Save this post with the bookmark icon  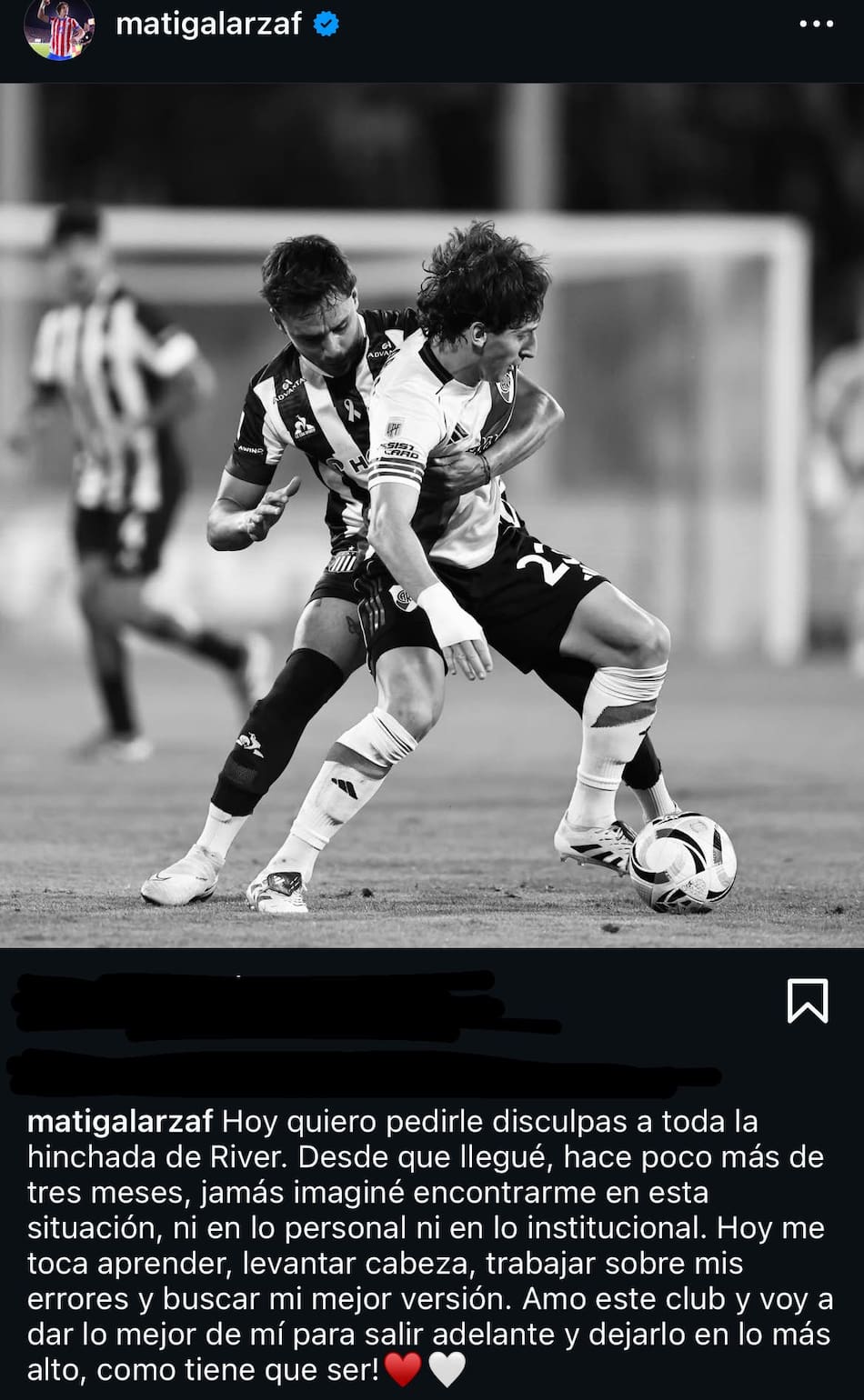[807, 1001]
